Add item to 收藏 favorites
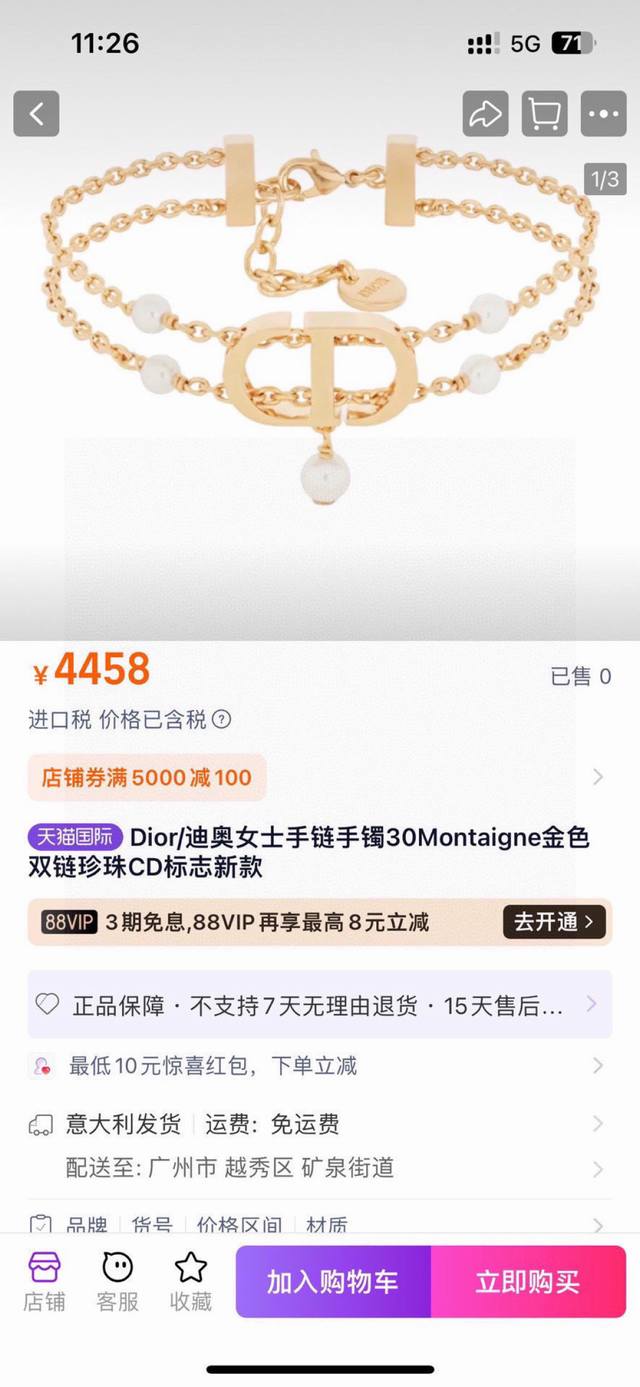 click(x=190, y=1282)
